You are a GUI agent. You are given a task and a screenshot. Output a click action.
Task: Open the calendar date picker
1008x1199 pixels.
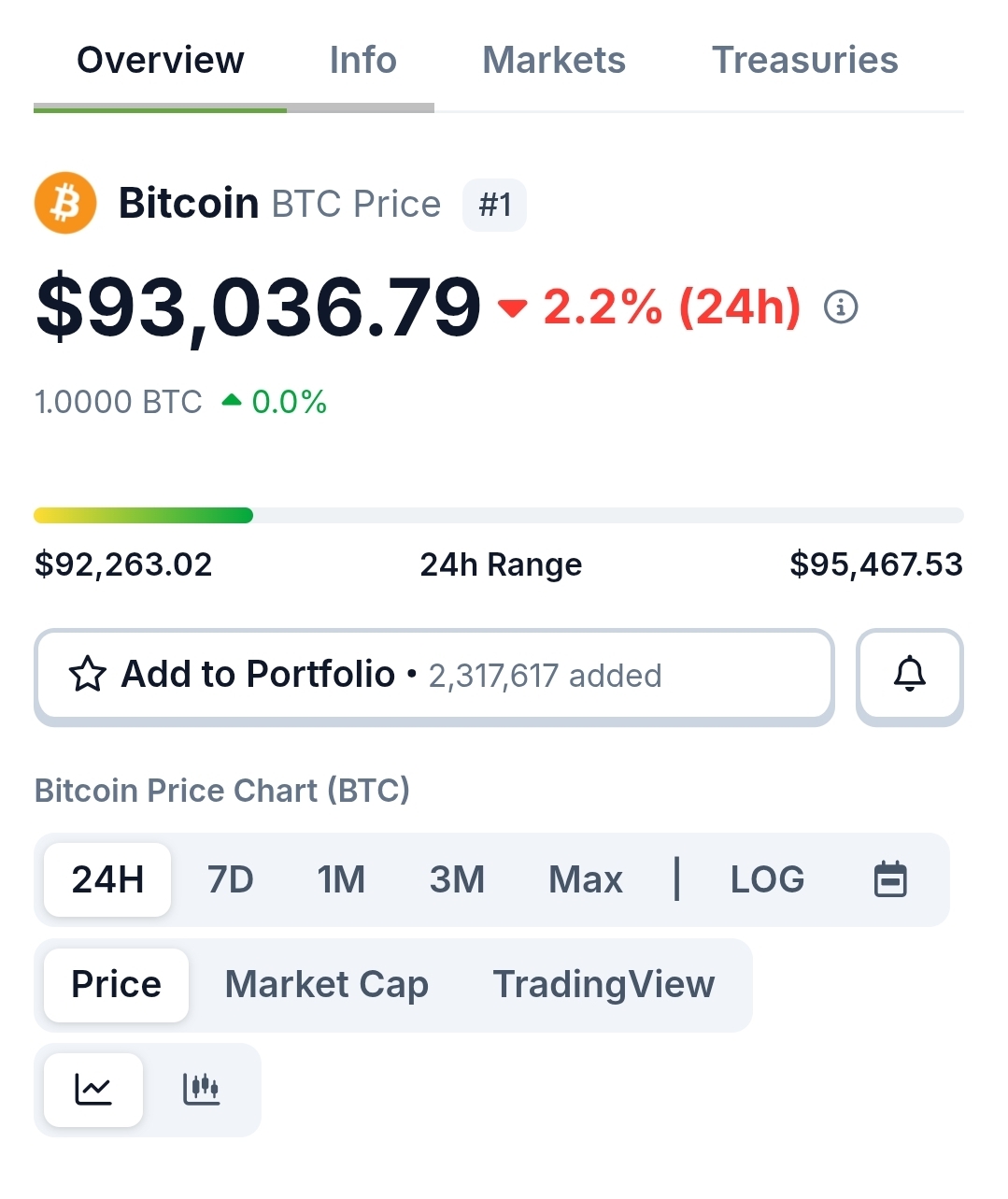(x=890, y=879)
